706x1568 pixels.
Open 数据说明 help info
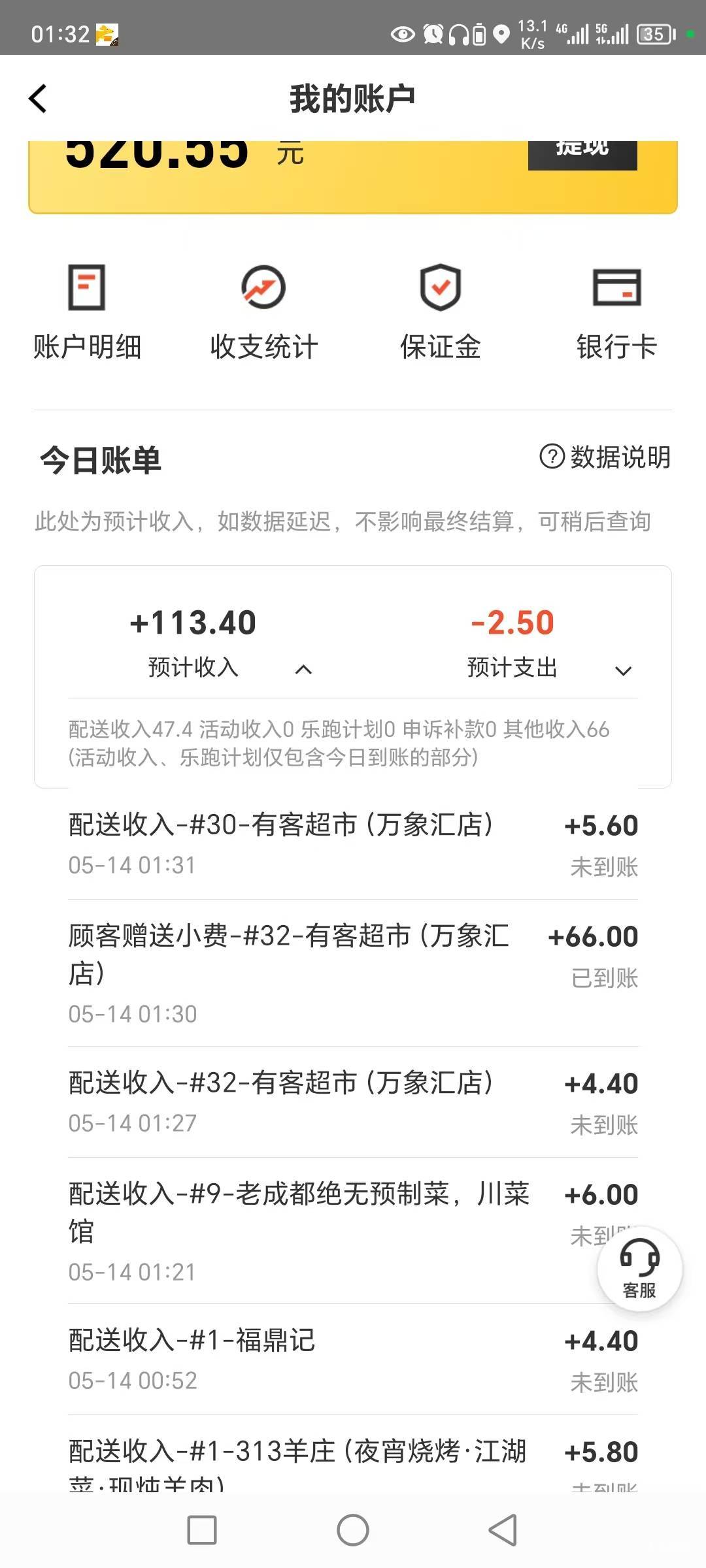605,457
